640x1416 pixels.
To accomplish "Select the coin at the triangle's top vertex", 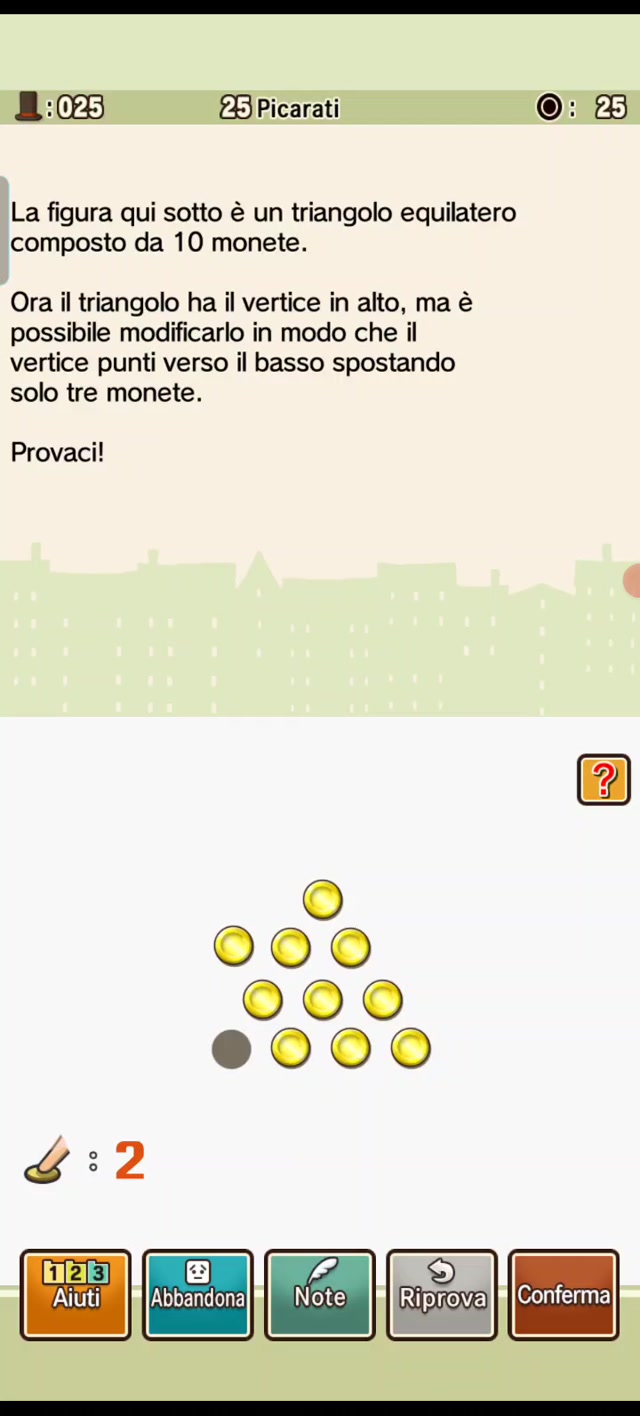I will tap(323, 900).
